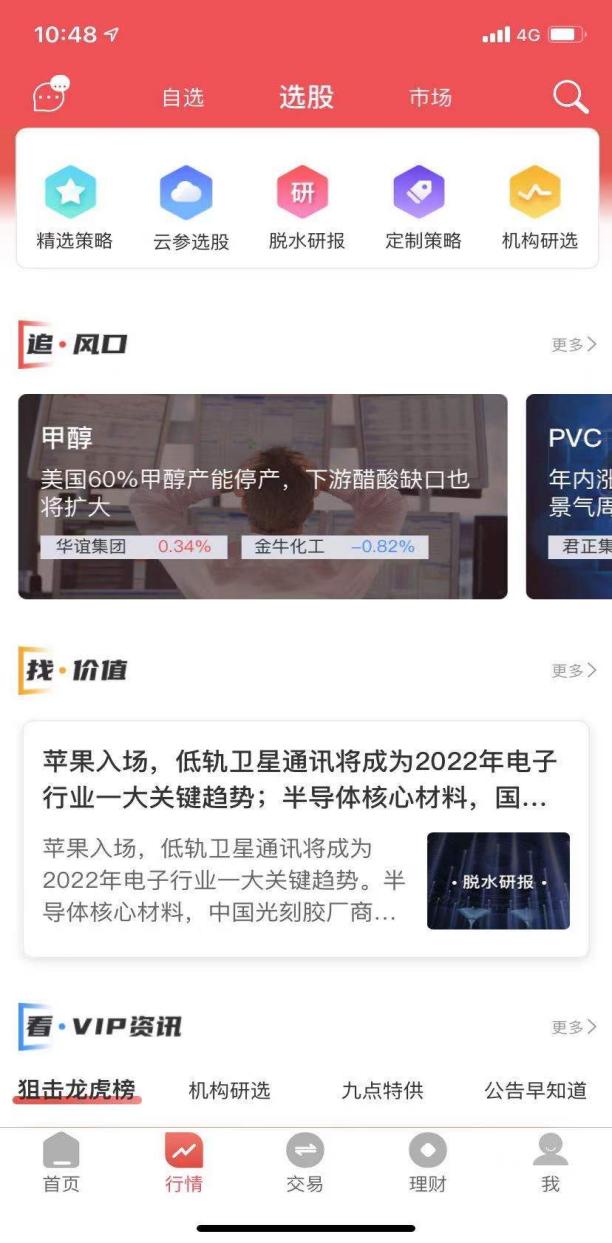View more in 找·价值 section
The height and width of the screenshot is (1243, 612).
tap(574, 670)
